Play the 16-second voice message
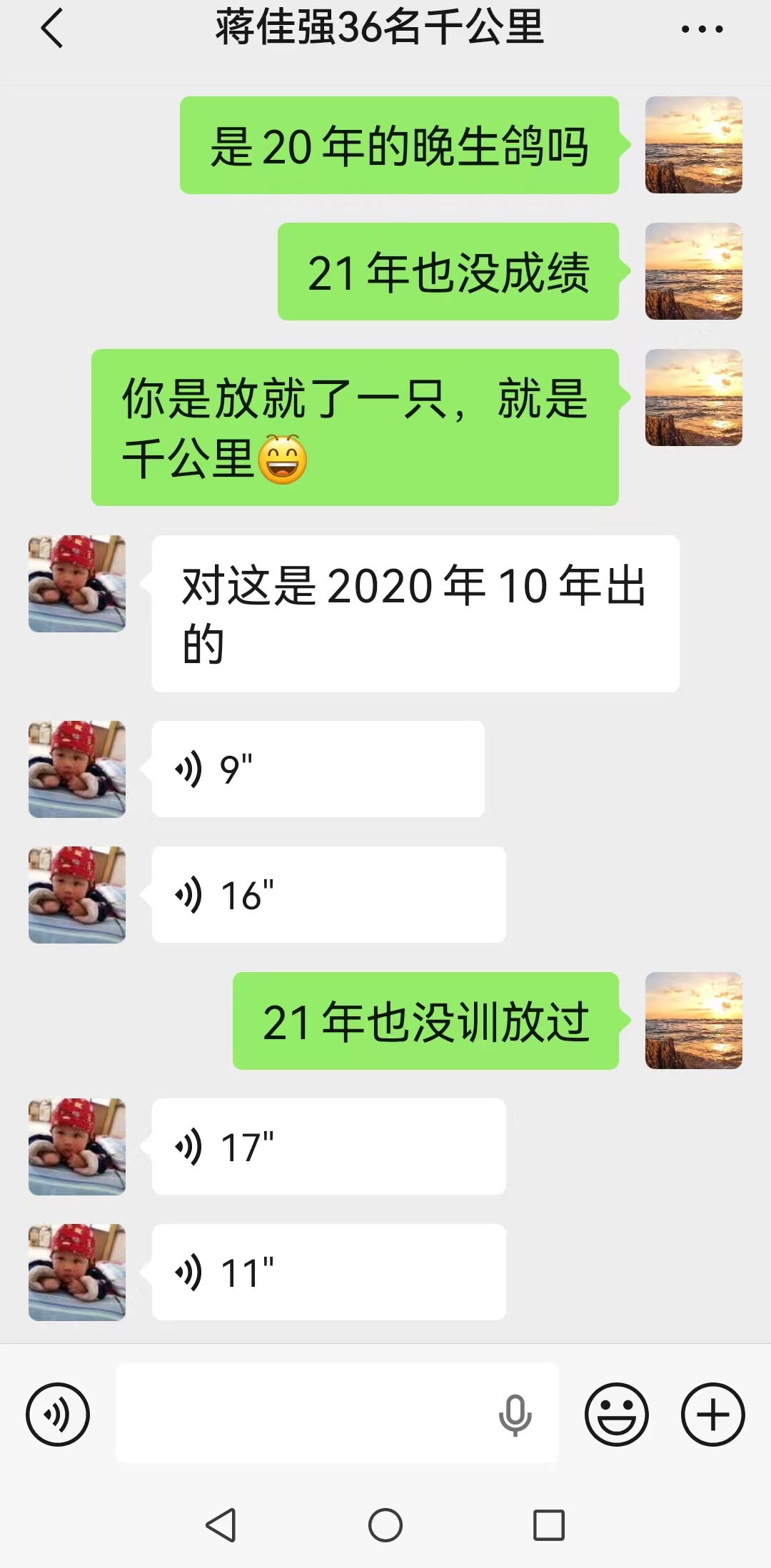 click(328, 894)
